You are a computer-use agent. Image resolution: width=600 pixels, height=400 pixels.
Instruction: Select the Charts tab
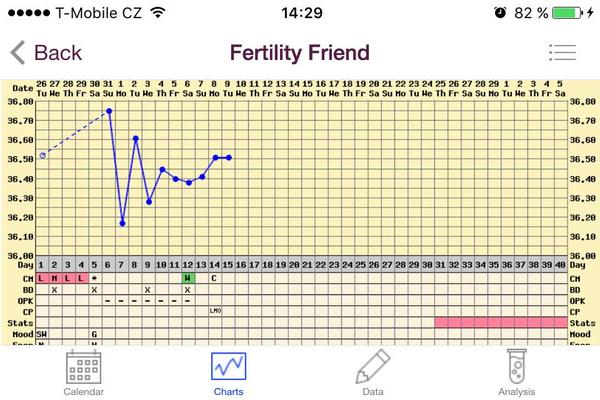click(228, 373)
